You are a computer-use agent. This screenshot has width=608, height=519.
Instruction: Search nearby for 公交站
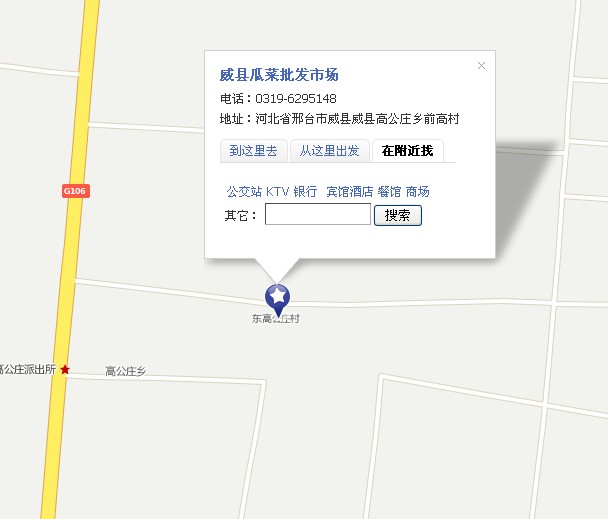(244, 191)
